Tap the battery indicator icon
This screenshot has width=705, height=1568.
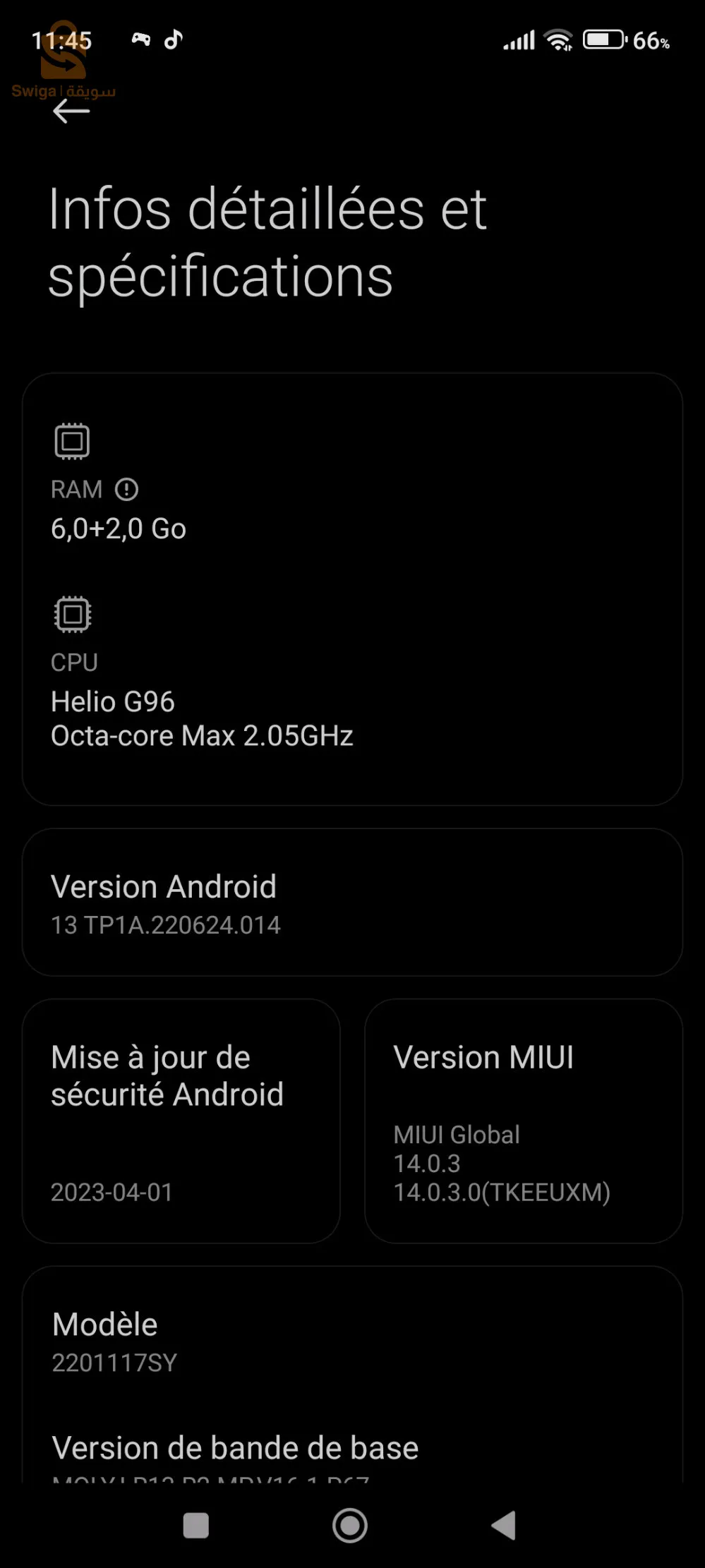click(x=603, y=40)
